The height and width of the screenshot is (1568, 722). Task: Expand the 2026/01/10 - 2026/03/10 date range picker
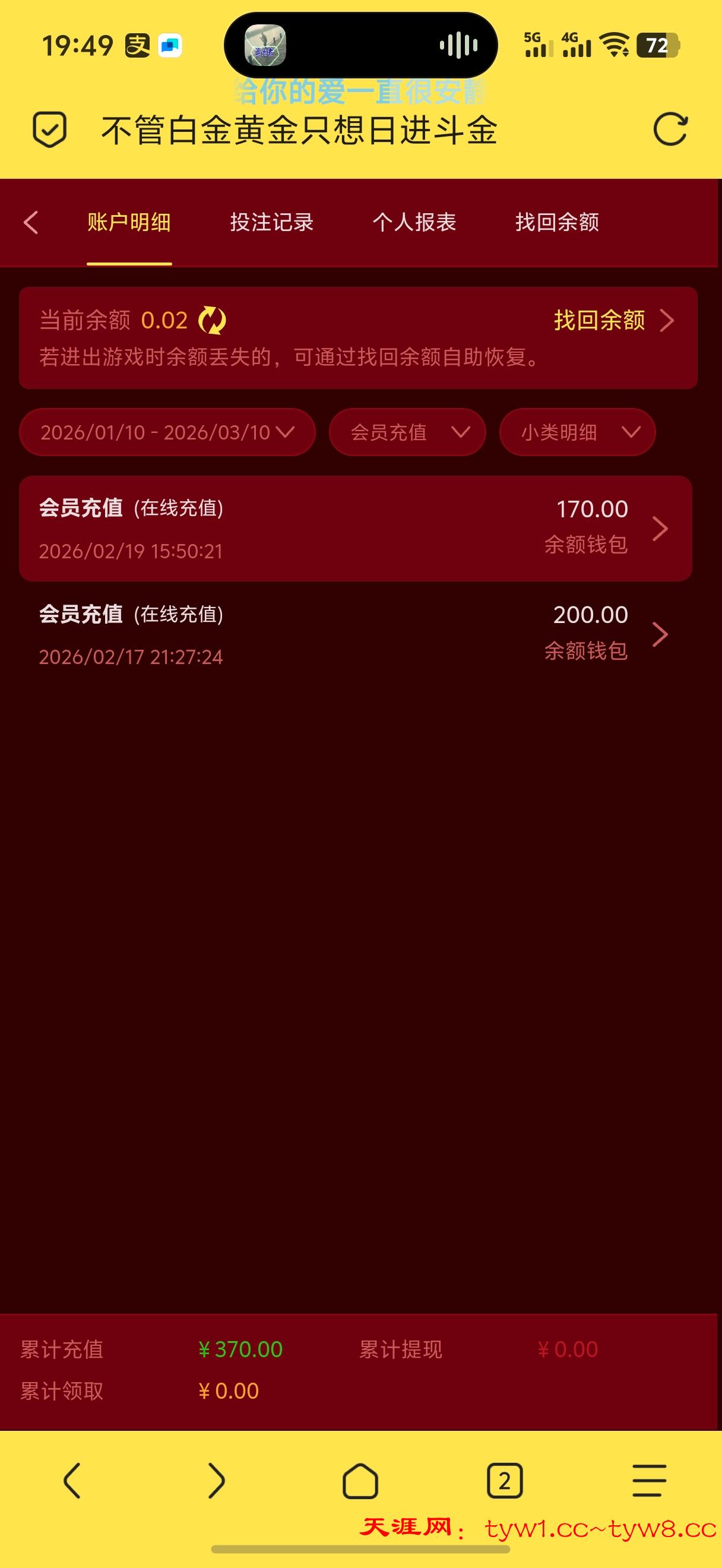tap(167, 432)
